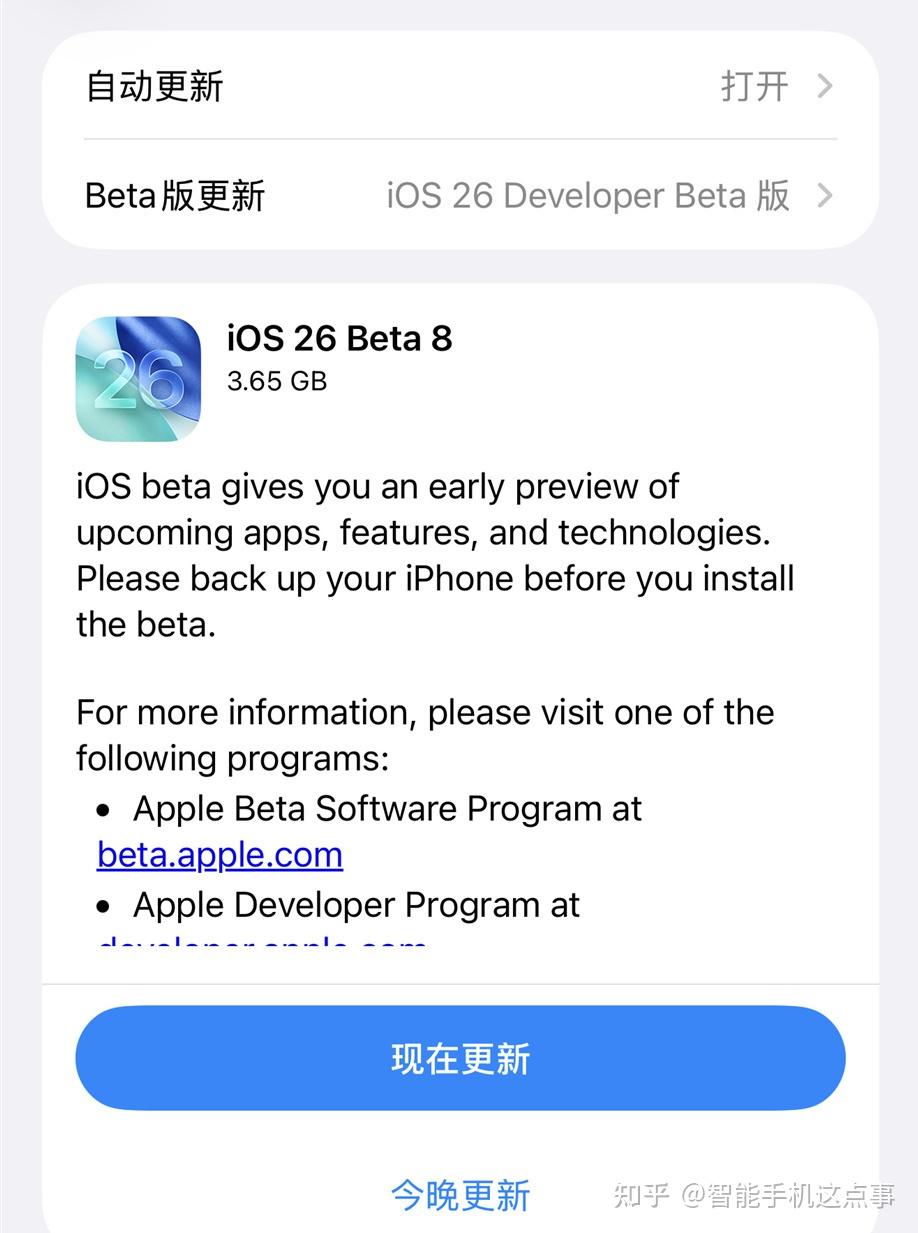Tap the 自动更新 label text
This screenshot has height=1233, width=918.
click(152, 86)
